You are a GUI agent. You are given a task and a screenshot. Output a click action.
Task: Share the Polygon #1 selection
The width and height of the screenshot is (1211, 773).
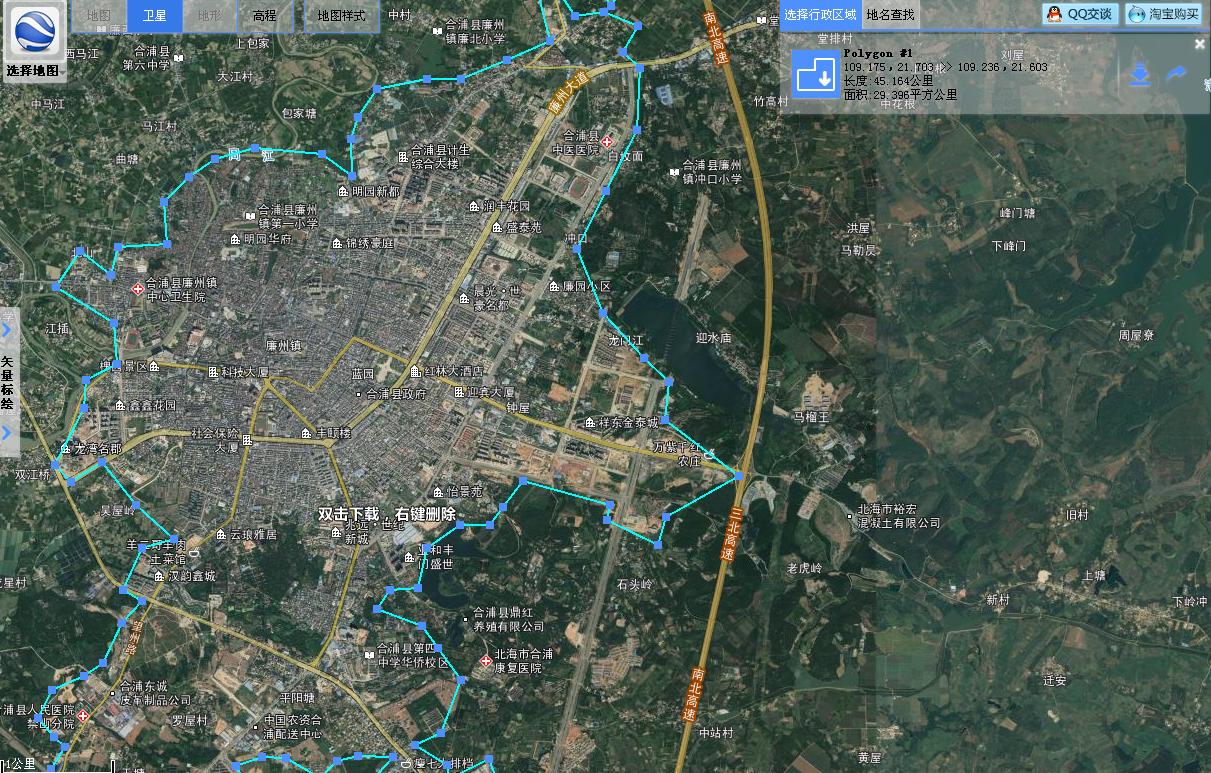pyautogui.click(x=1176, y=74)
